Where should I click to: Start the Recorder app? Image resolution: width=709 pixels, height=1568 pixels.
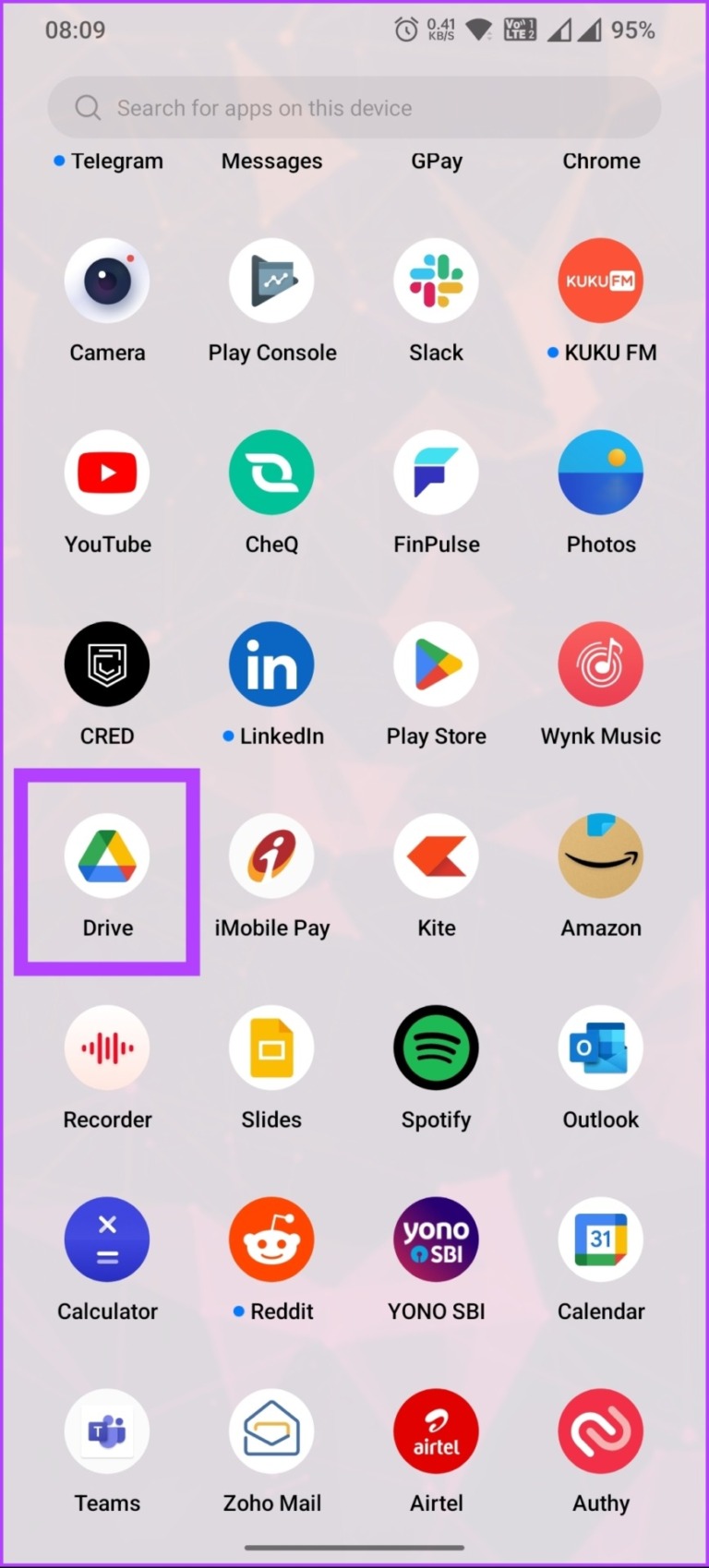107,1047
